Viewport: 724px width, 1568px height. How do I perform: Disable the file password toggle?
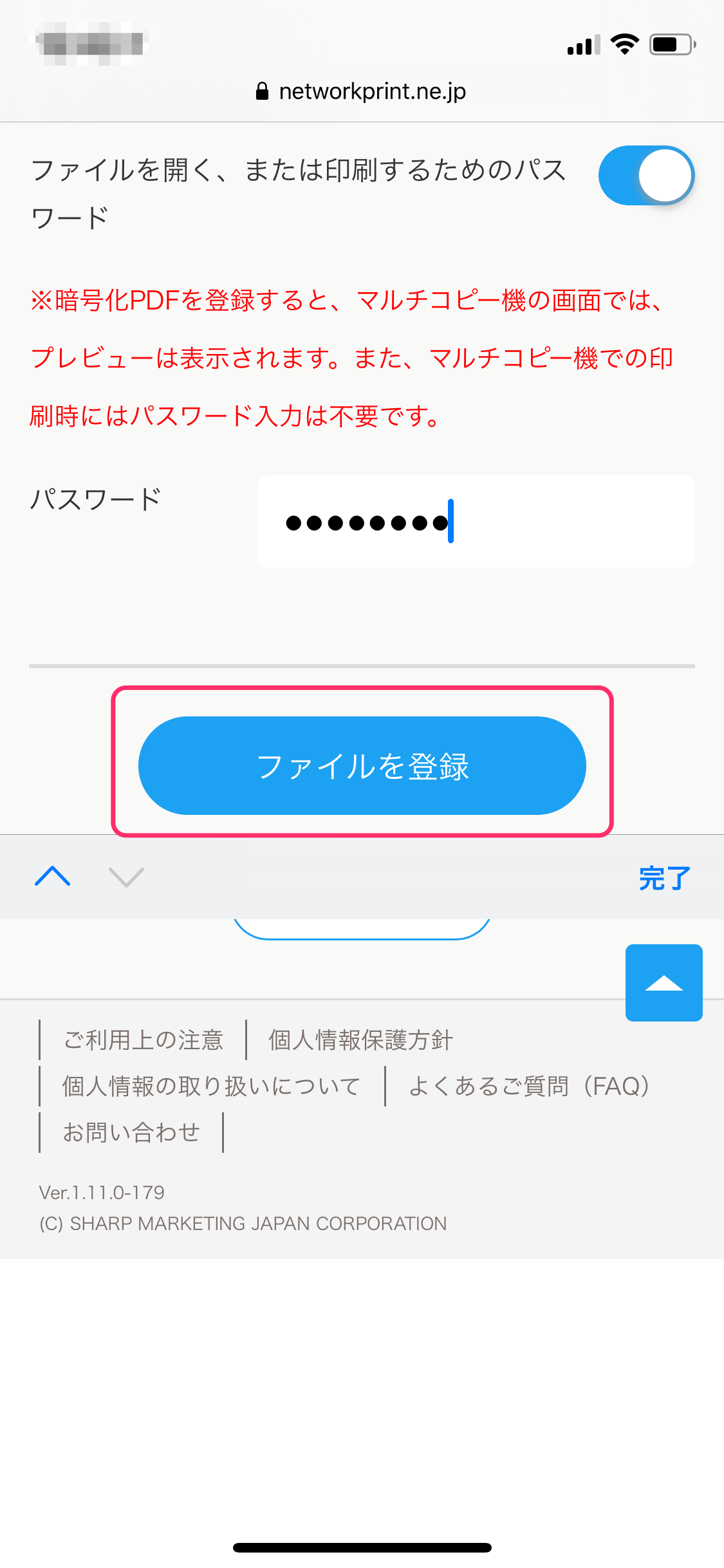tap(645, 176)
